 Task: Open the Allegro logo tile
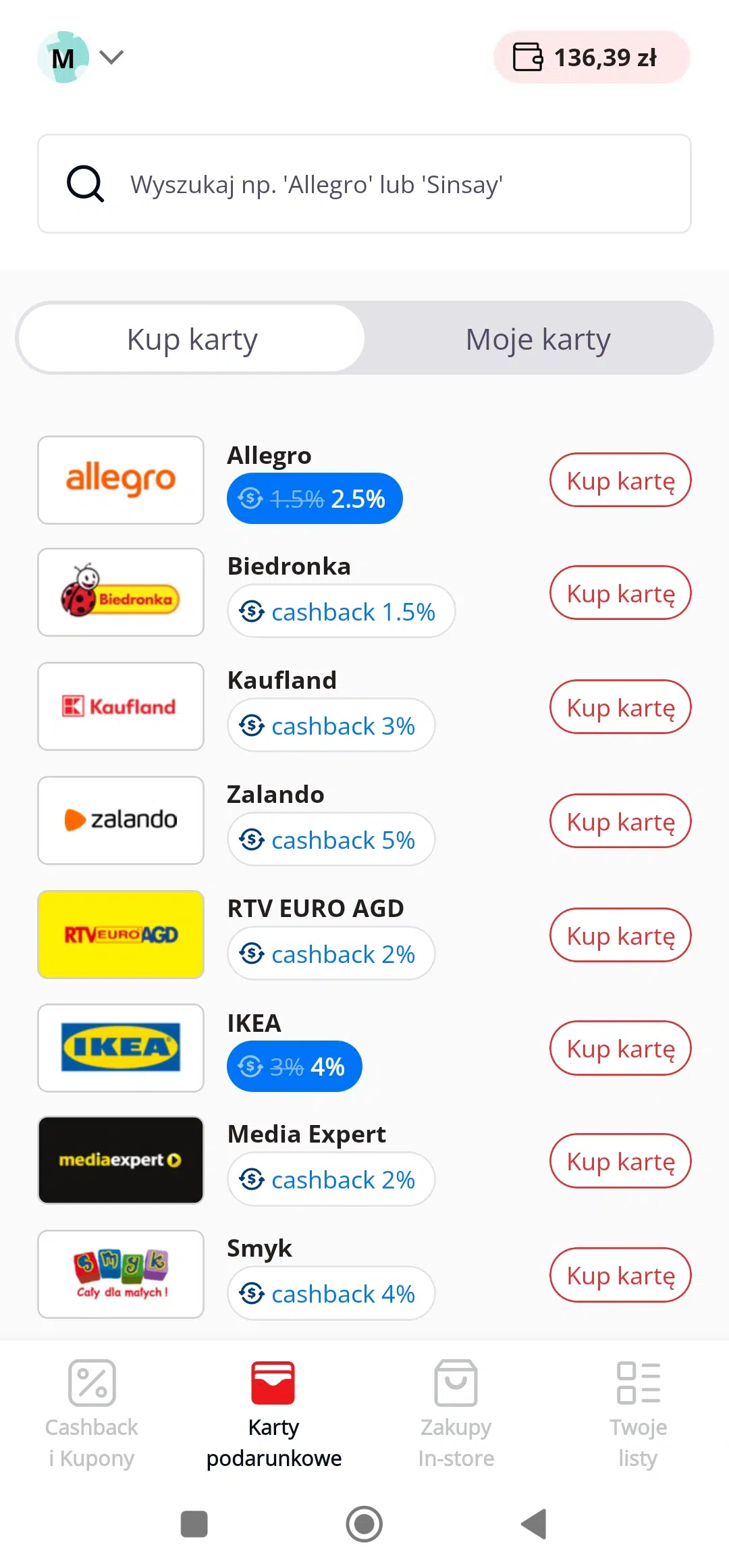point(121,480)
